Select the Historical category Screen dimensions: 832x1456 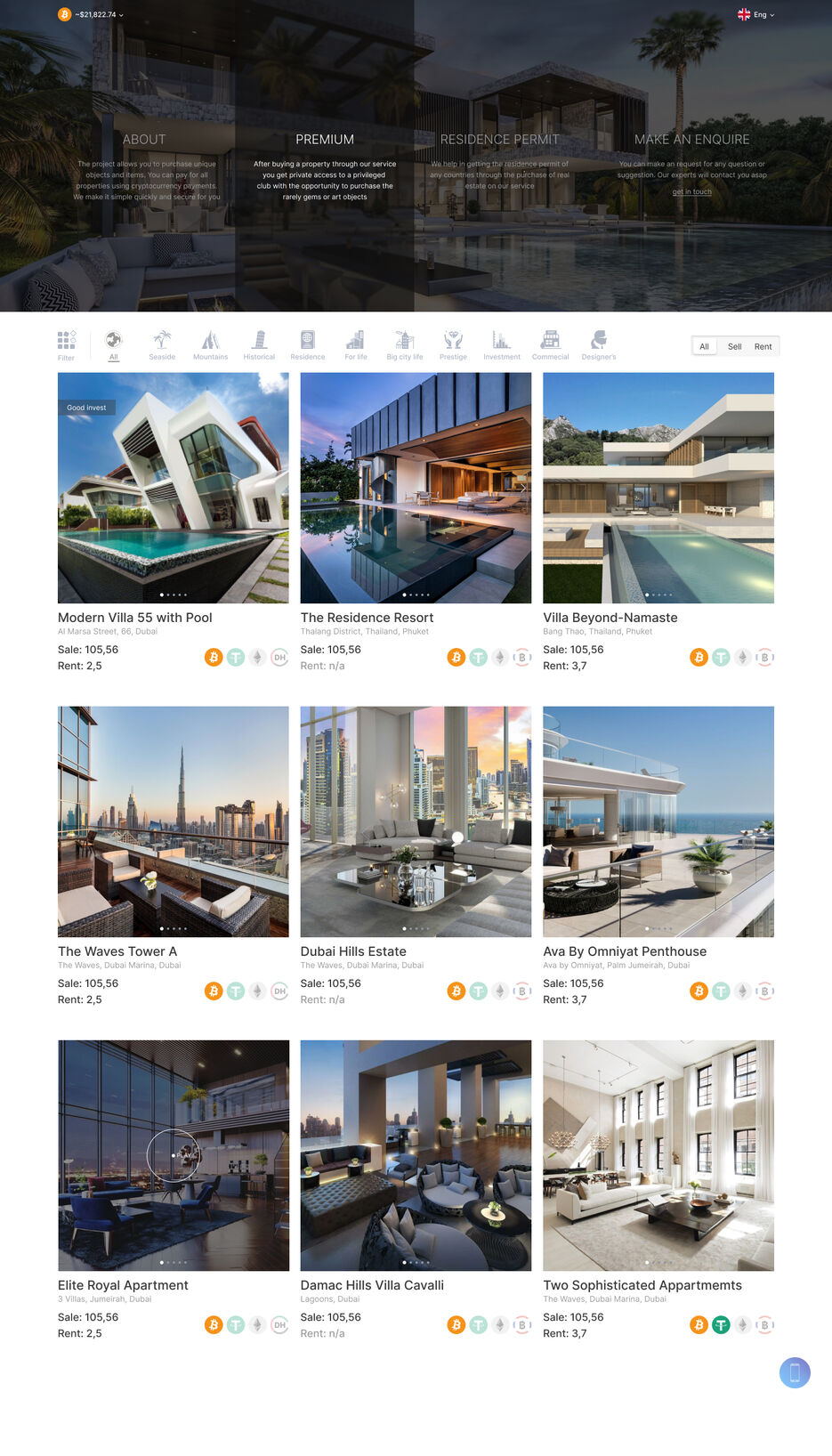click(259, 345)
